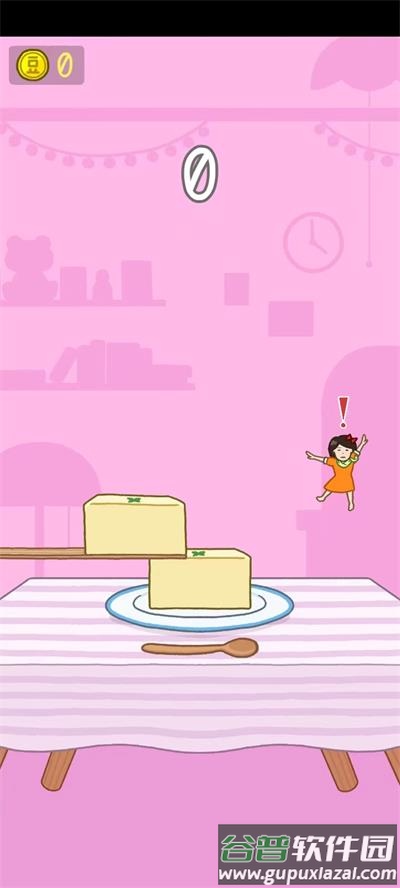Tap the sliding tofu block to drop it
The width and height of the screenshot is (400, 888).
pos(135,524)
